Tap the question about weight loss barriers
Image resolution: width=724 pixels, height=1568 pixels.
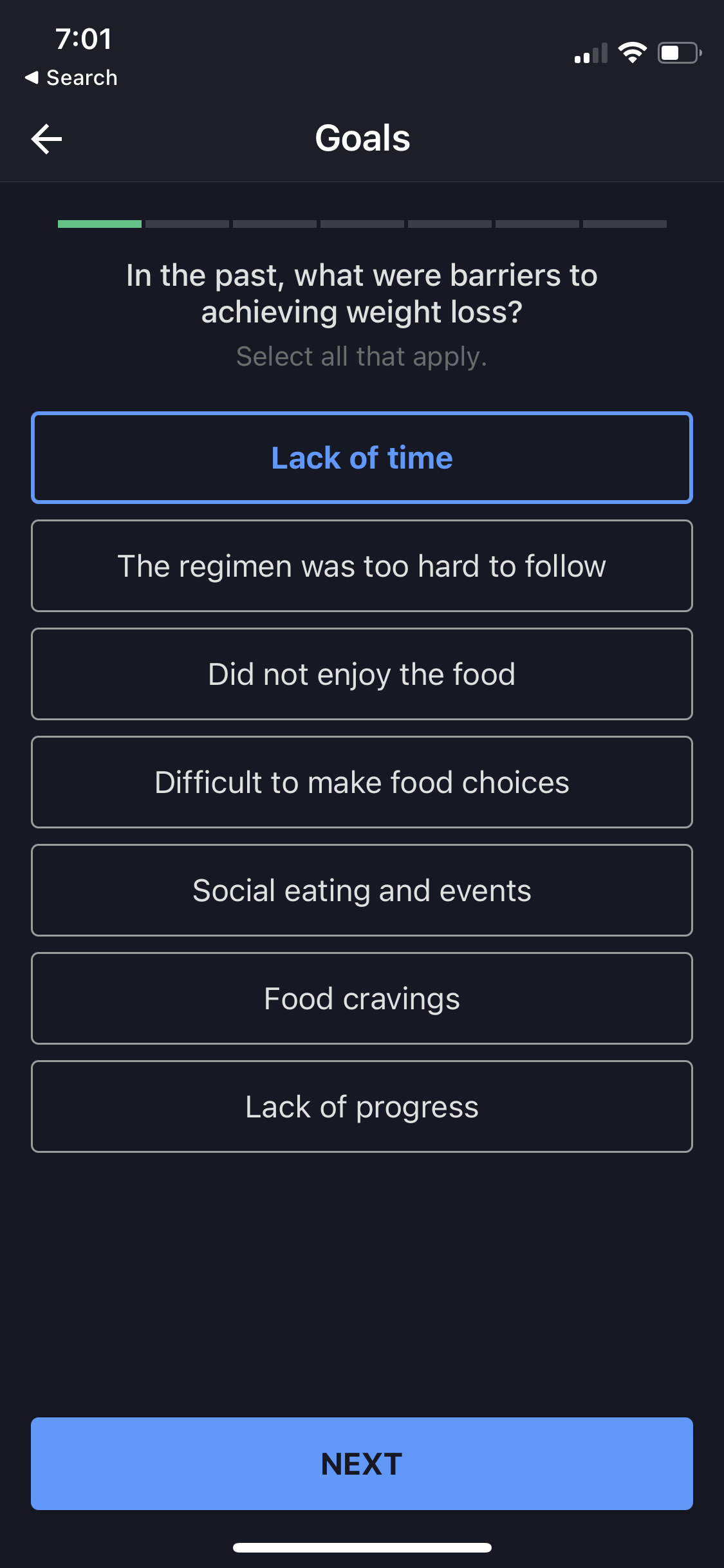[x=362, y=293]
